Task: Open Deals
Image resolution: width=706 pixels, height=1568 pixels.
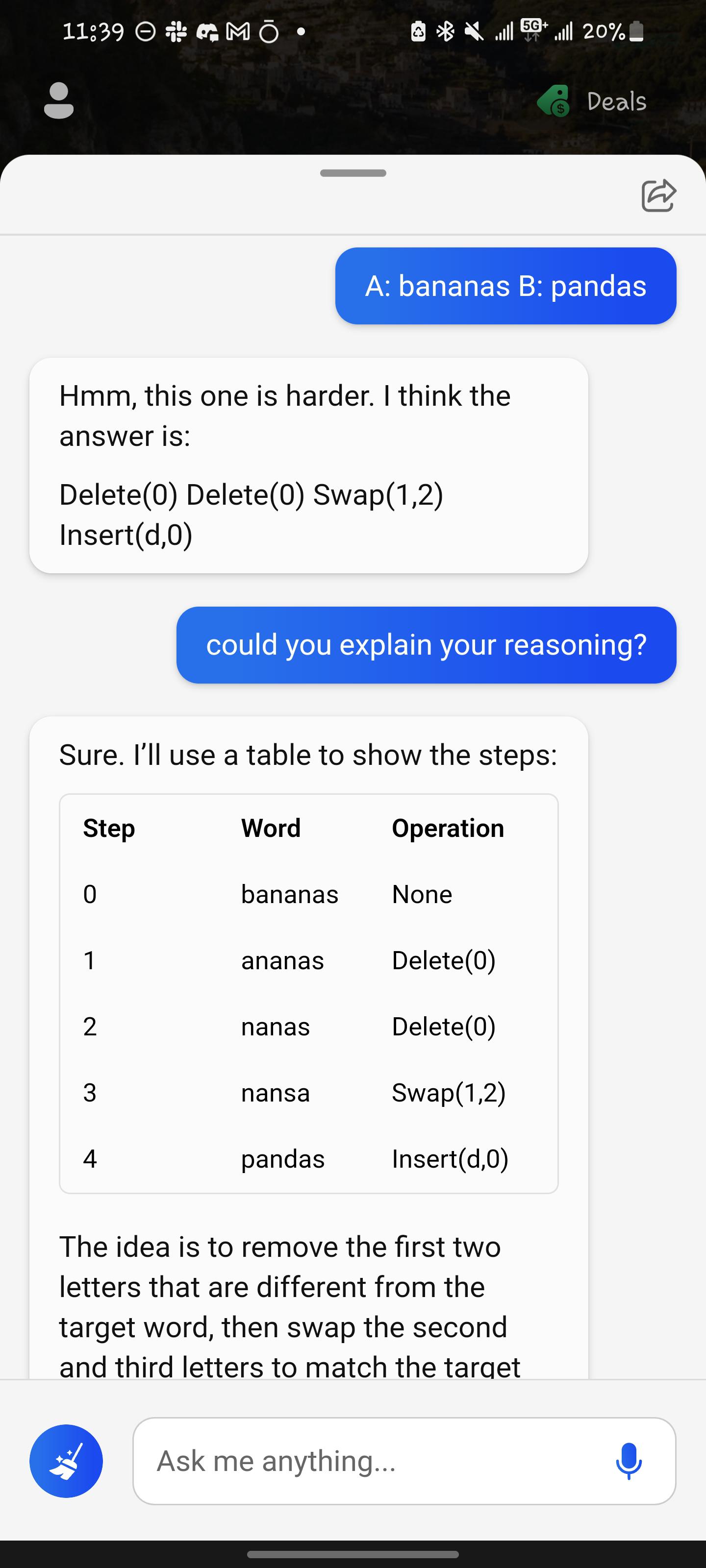Action: [592, 101]
